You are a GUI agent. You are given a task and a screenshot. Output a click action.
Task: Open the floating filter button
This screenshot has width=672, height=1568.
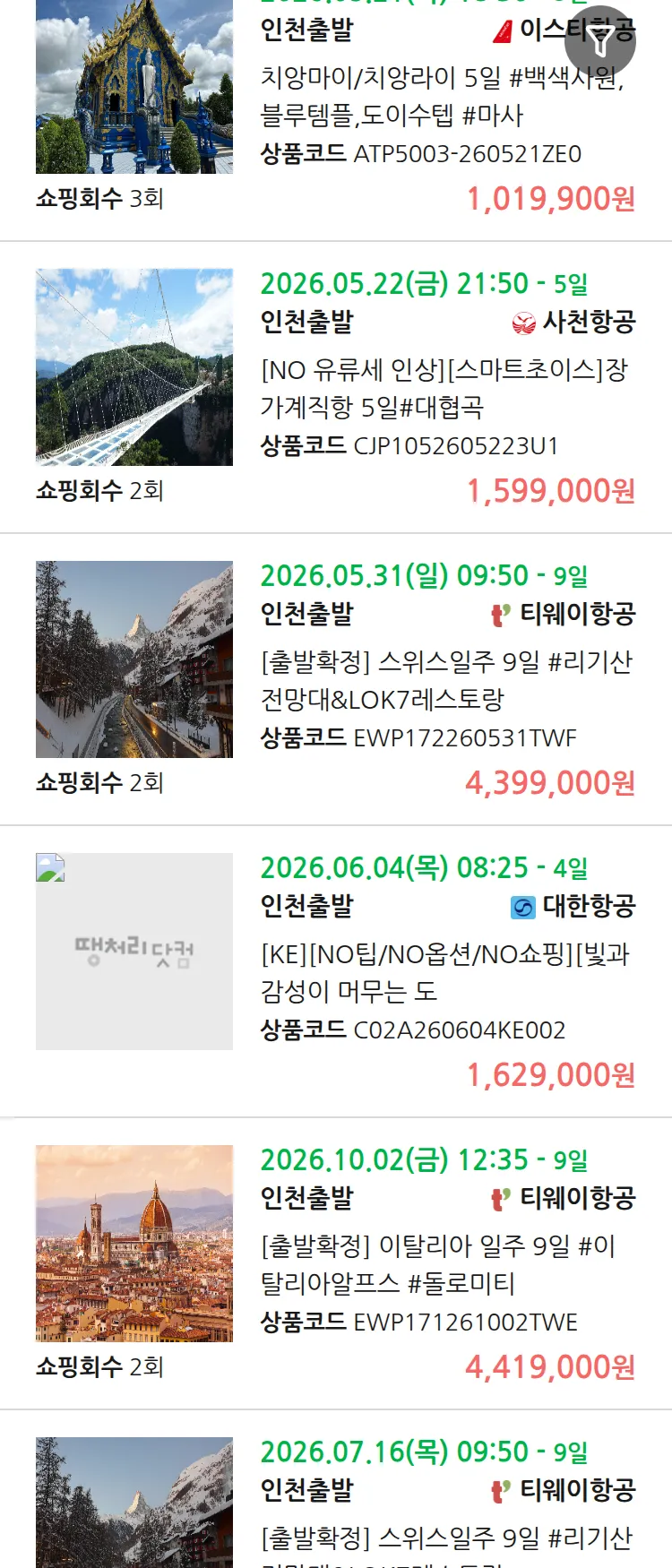(x=600, y=40)
